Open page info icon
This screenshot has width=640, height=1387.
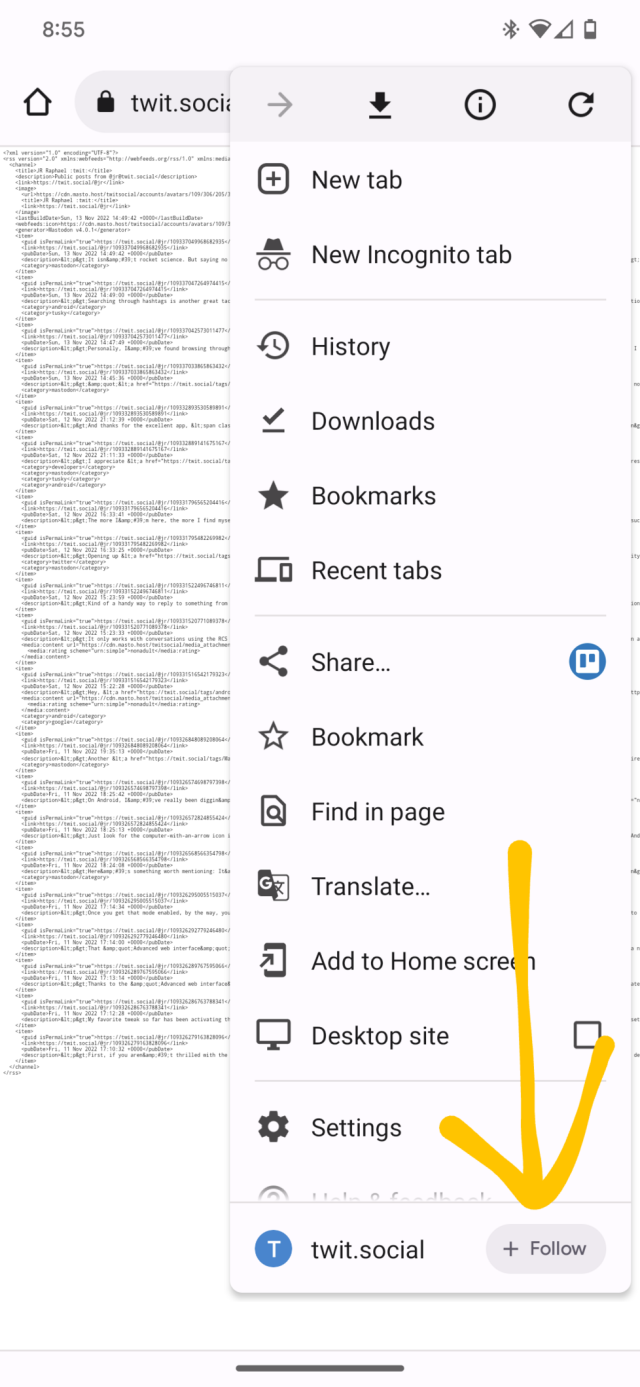tap(480, 104)
